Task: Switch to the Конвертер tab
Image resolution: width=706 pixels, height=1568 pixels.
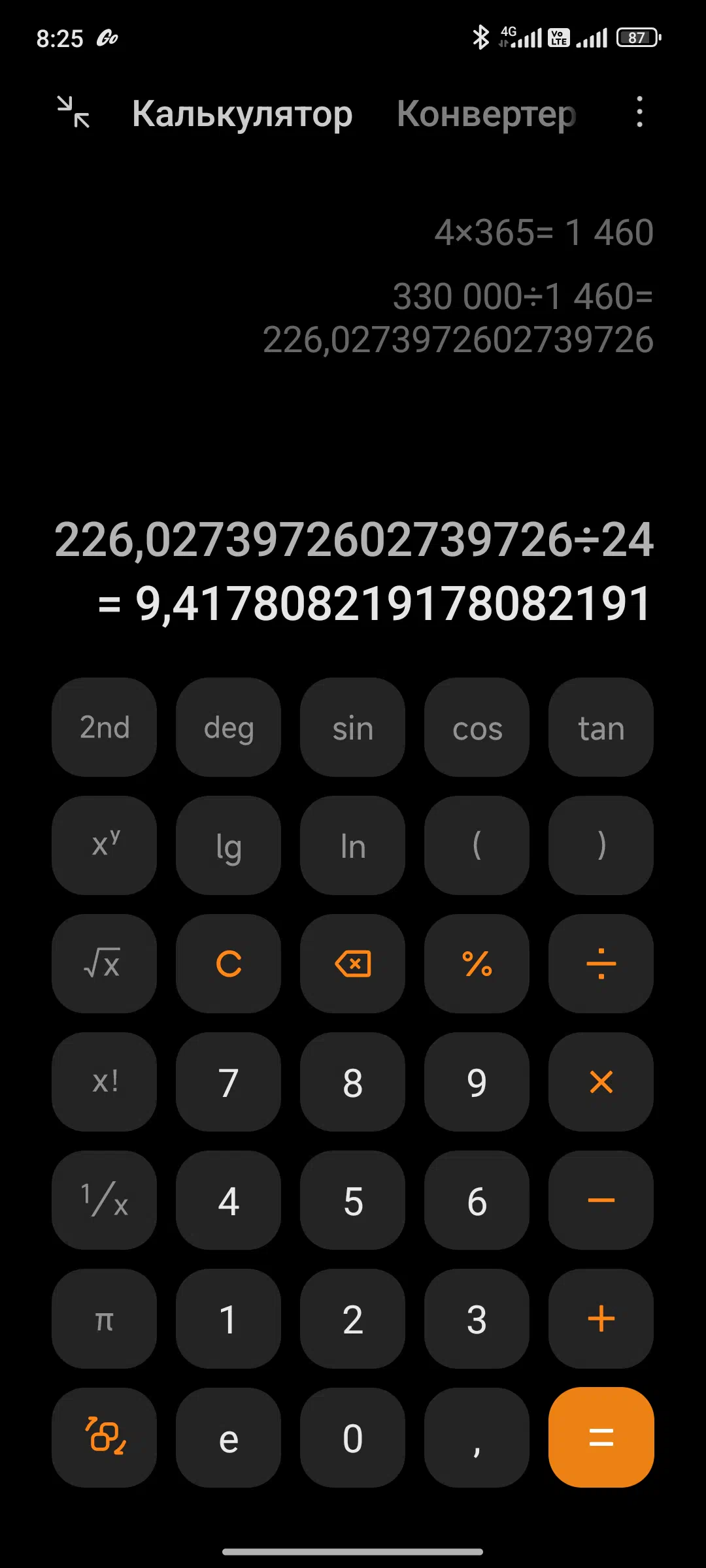Action: pos(486,114)
